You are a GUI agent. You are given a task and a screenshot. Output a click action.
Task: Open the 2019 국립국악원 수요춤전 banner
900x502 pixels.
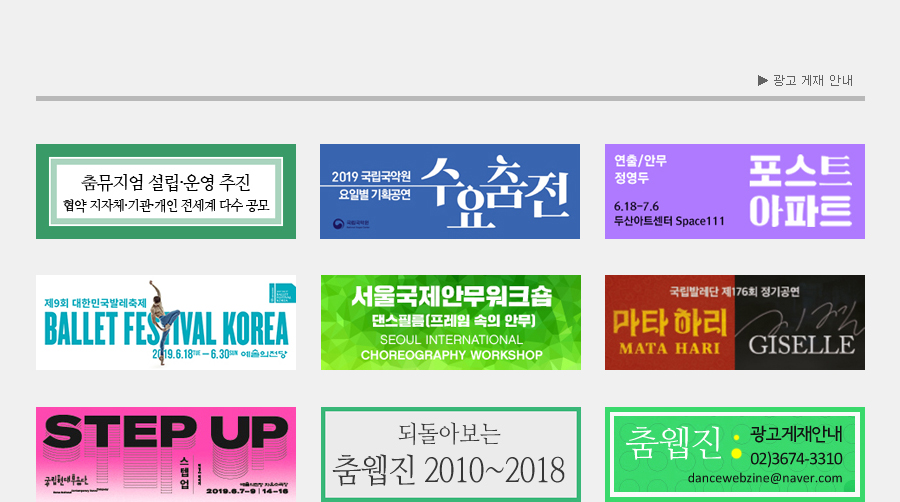click(x=450, y=192)
